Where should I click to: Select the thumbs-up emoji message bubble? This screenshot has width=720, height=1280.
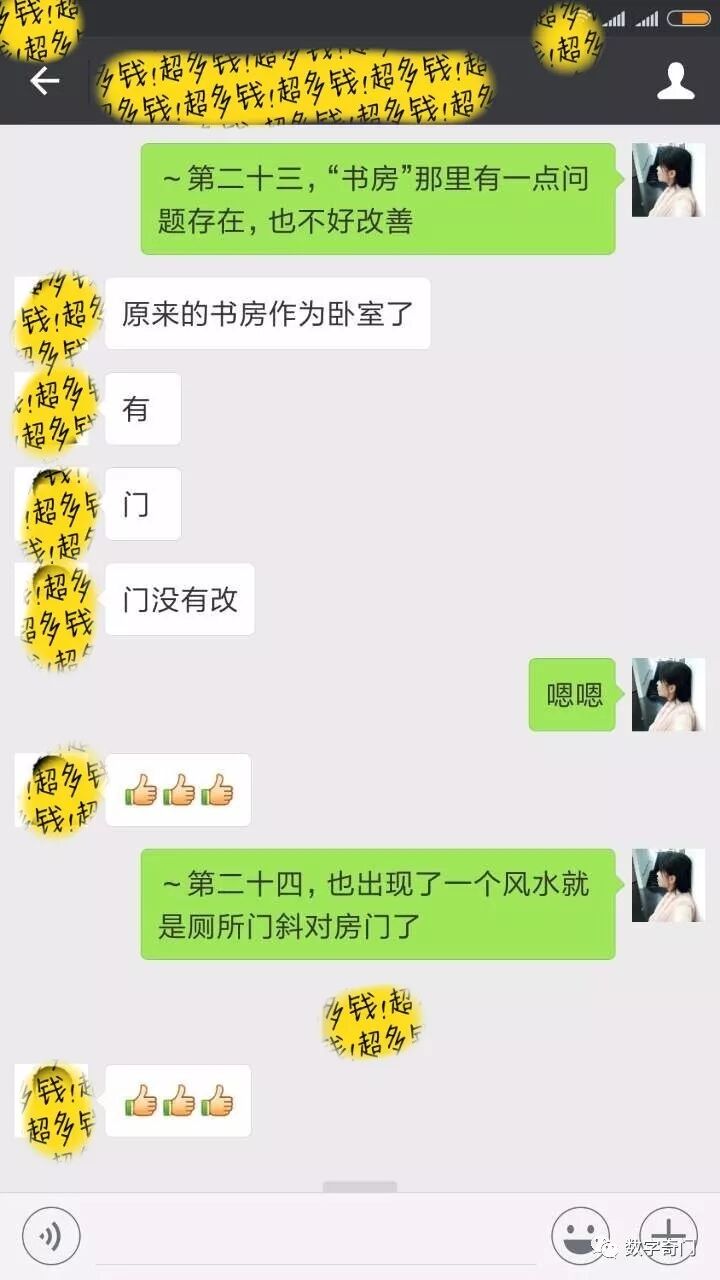178,790
